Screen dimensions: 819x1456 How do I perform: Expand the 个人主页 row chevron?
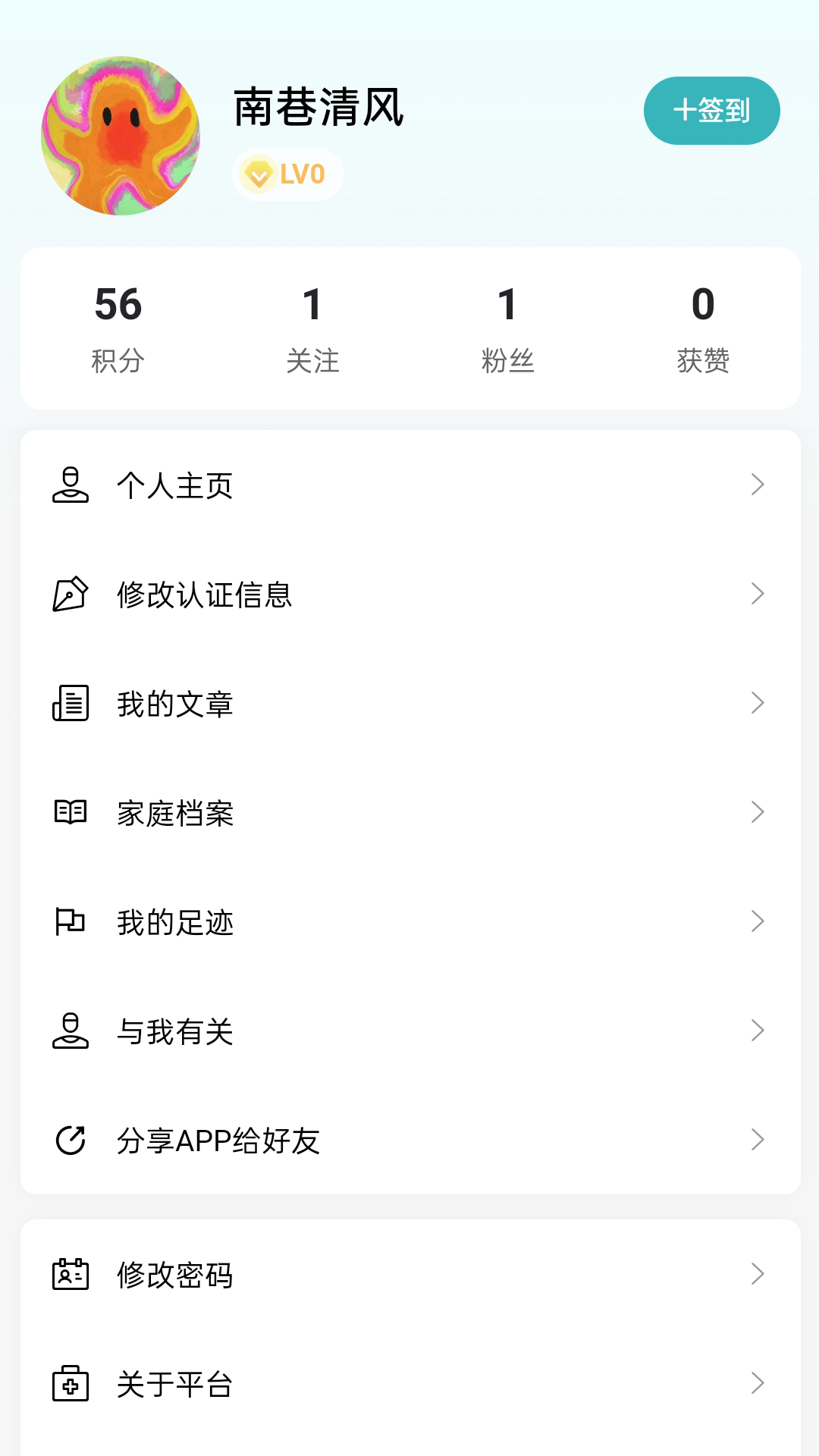pyautogui.click(x=758, y=484)
